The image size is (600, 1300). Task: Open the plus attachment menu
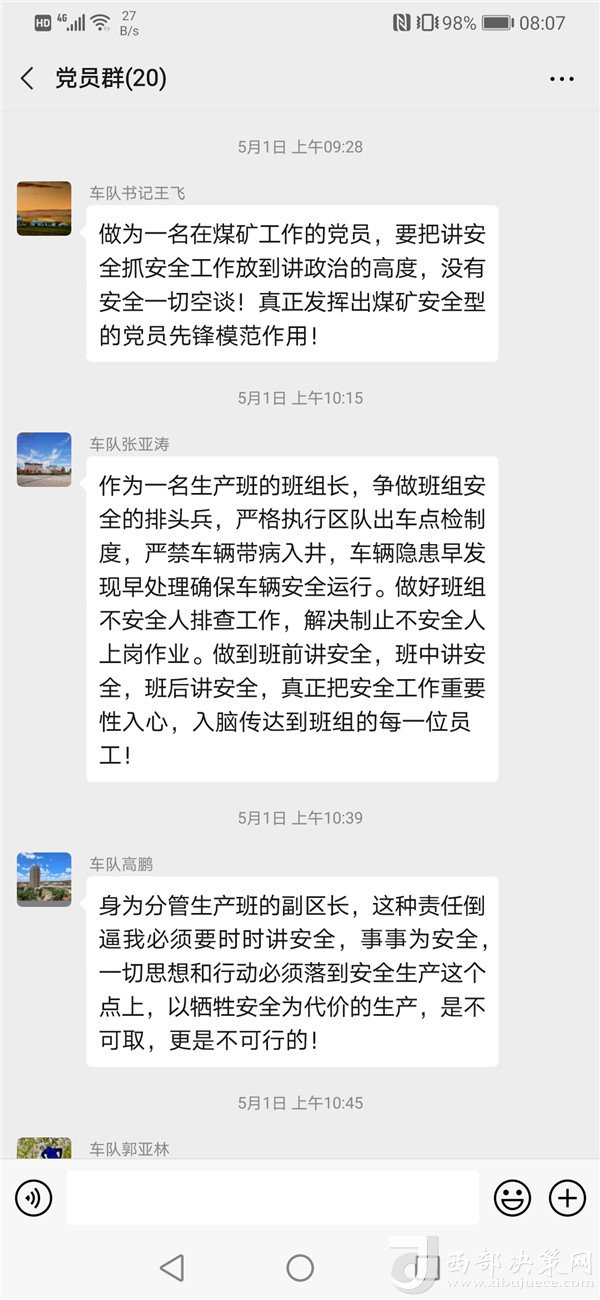pyautogui.click(x=568, y=1197)
